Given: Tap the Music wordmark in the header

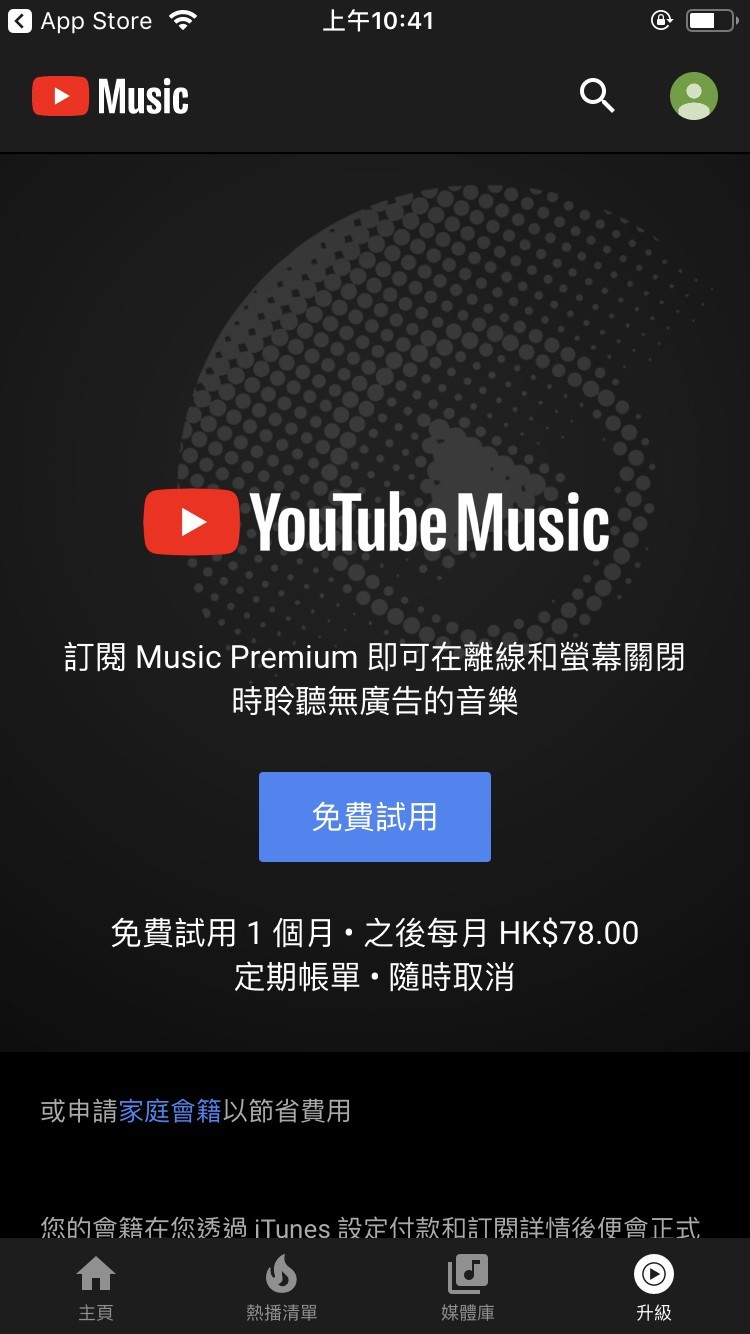Looking at the screenshot, I should [x=144, y=95].
